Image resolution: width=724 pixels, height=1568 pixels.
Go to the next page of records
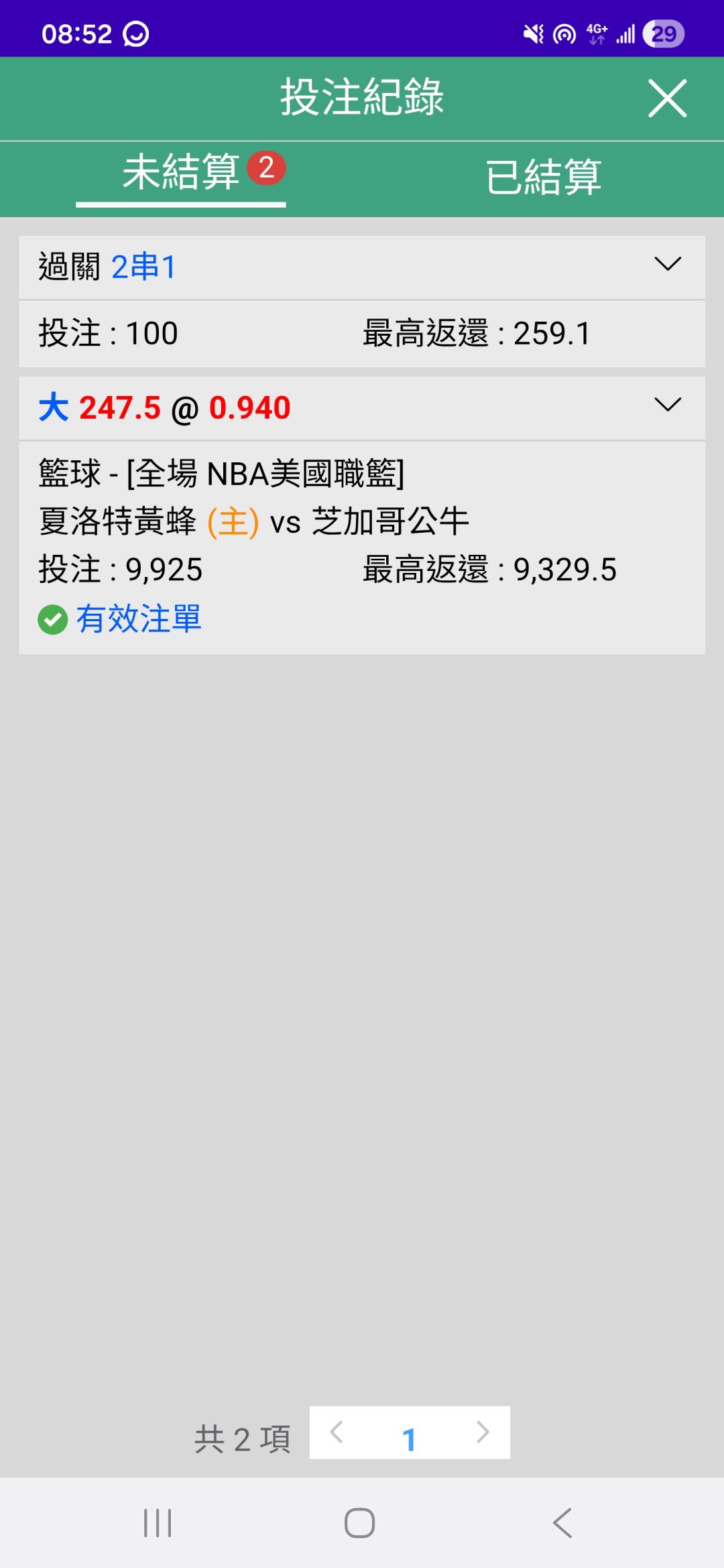483,1432
